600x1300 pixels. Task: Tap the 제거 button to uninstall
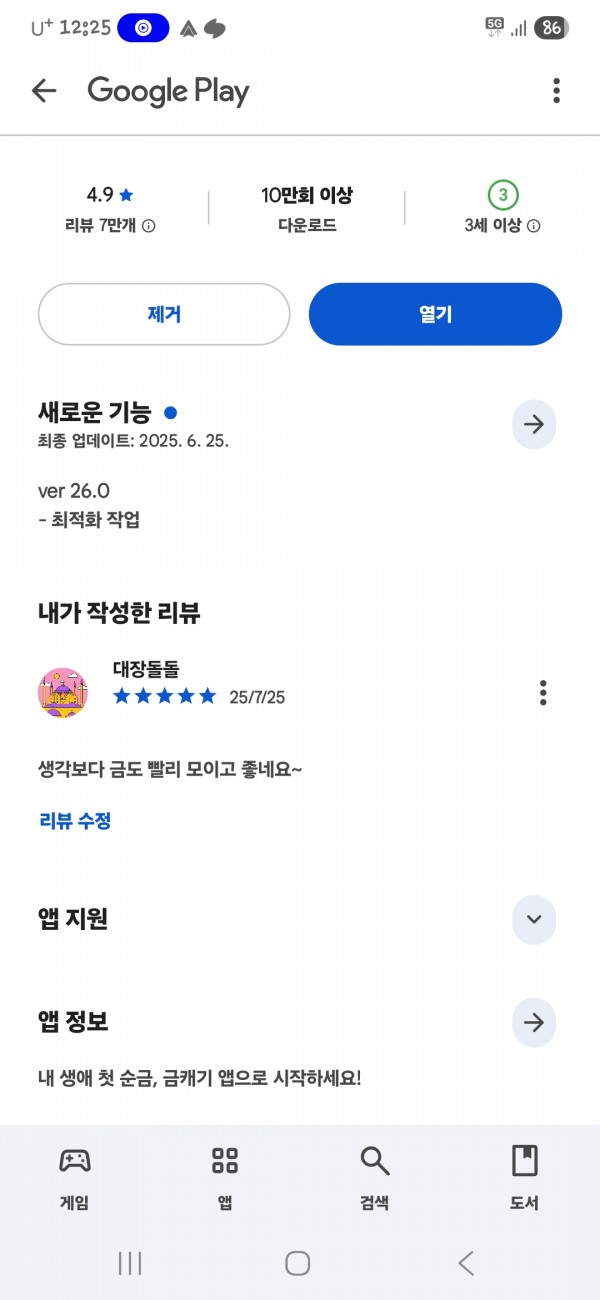coord(164,314)
